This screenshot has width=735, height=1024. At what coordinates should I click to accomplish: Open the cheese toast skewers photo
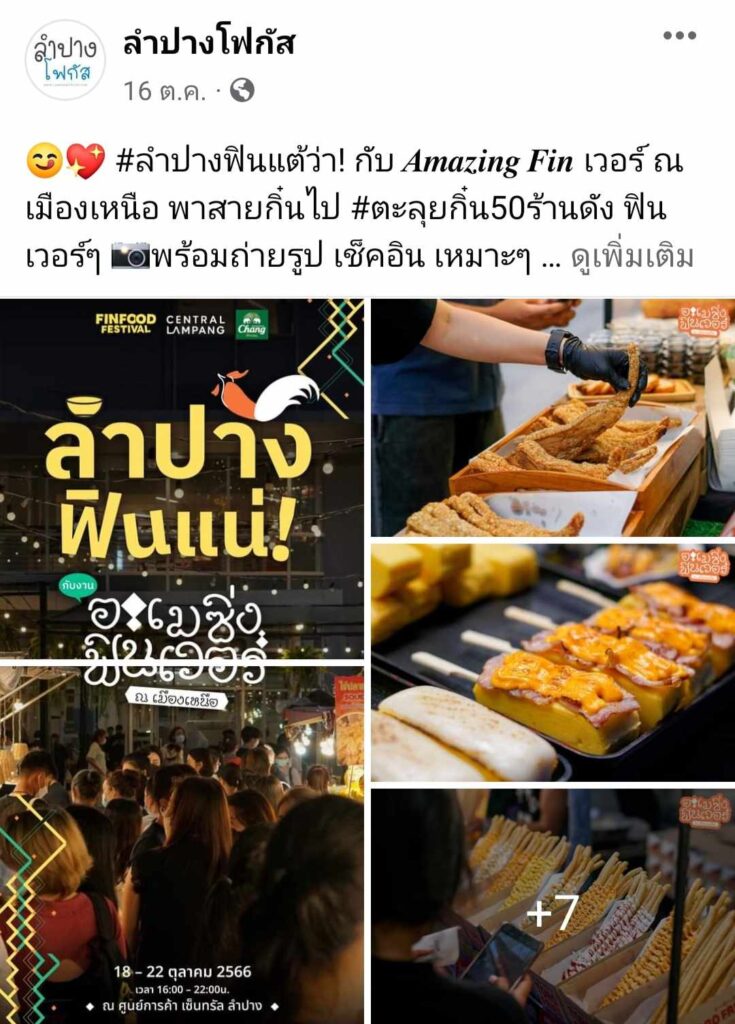pos(552,662)
